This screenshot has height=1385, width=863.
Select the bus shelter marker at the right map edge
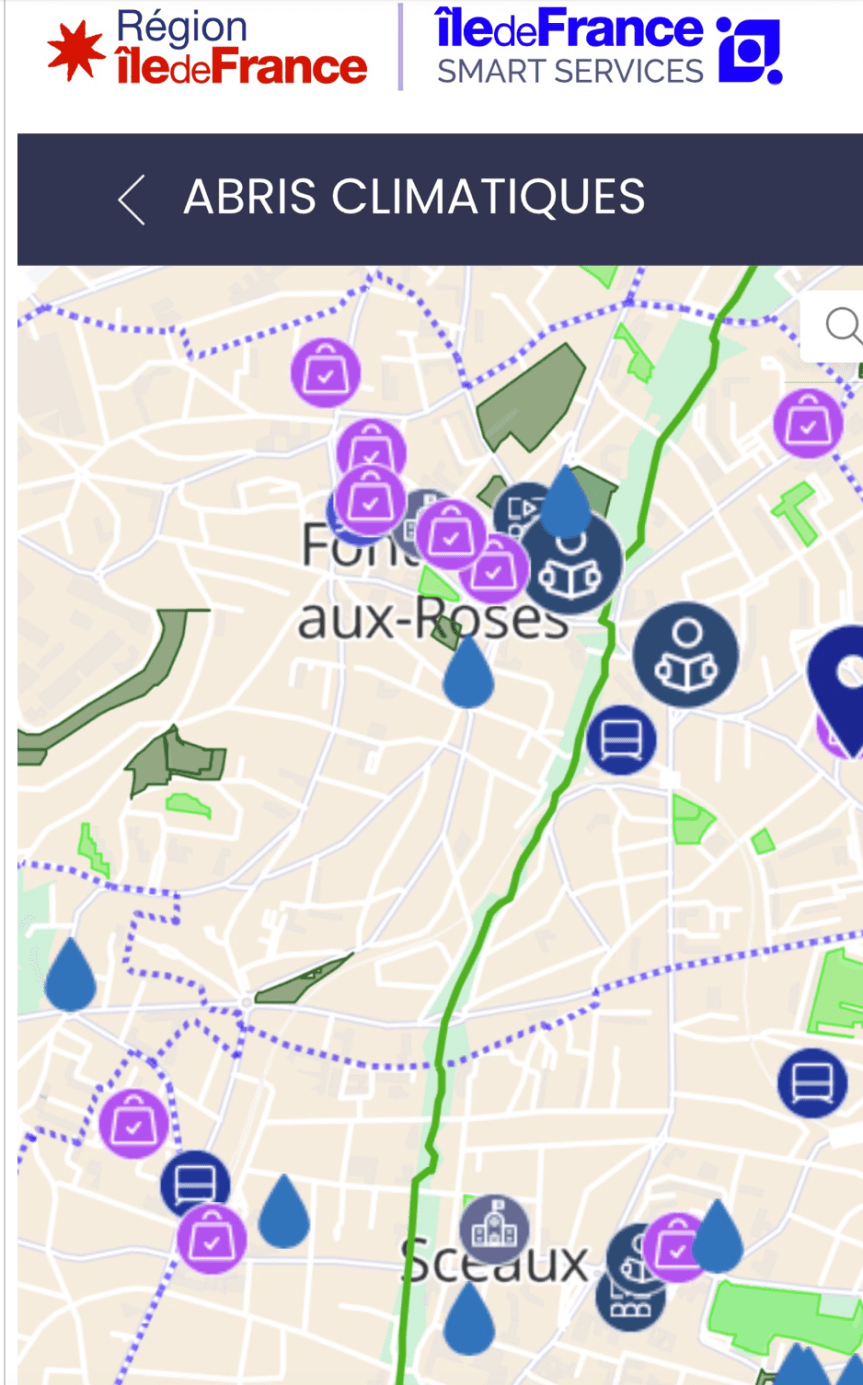tap(810, 1079)
